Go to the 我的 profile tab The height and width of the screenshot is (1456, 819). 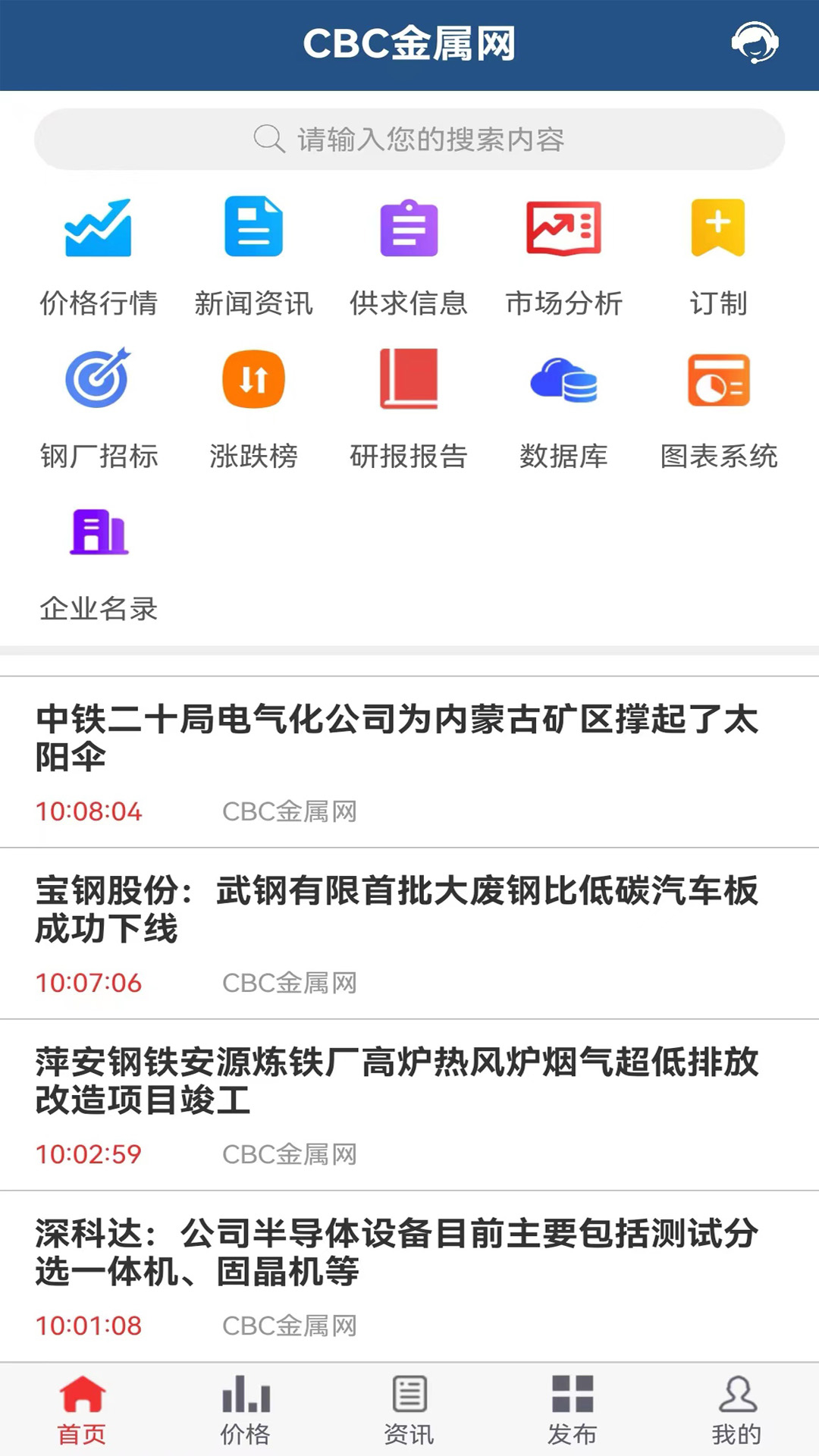736,1410
